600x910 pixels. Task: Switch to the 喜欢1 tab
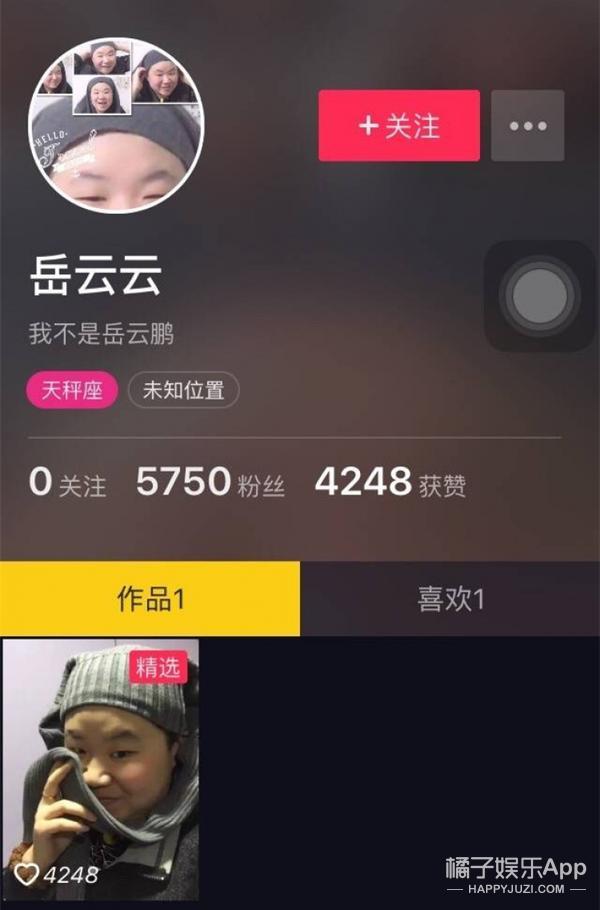pos(450,599)
